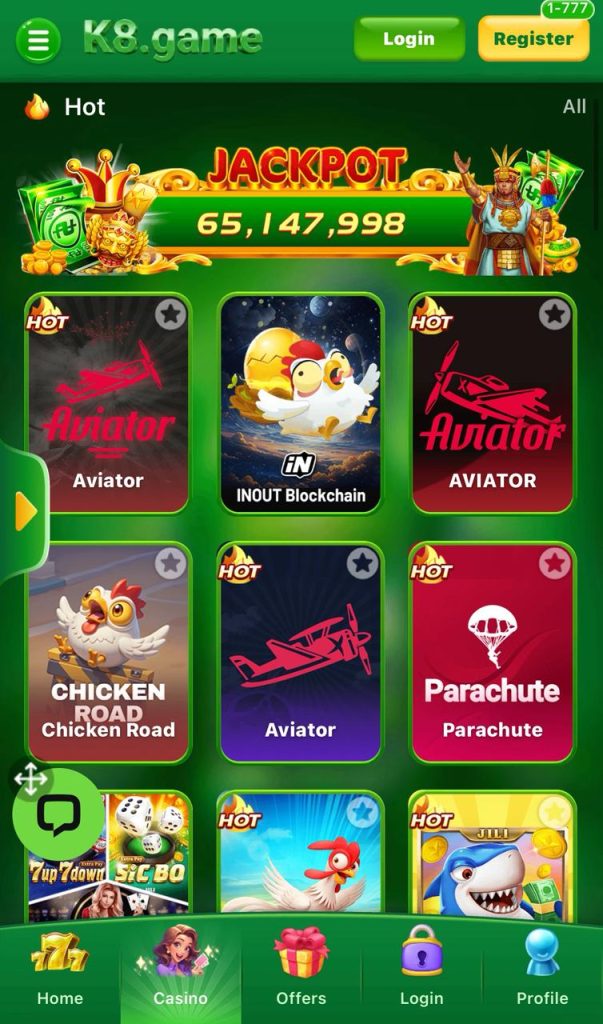The image size is (603, 1024).
Task: Open the live chat support bubble
Action: pos(58,815)
